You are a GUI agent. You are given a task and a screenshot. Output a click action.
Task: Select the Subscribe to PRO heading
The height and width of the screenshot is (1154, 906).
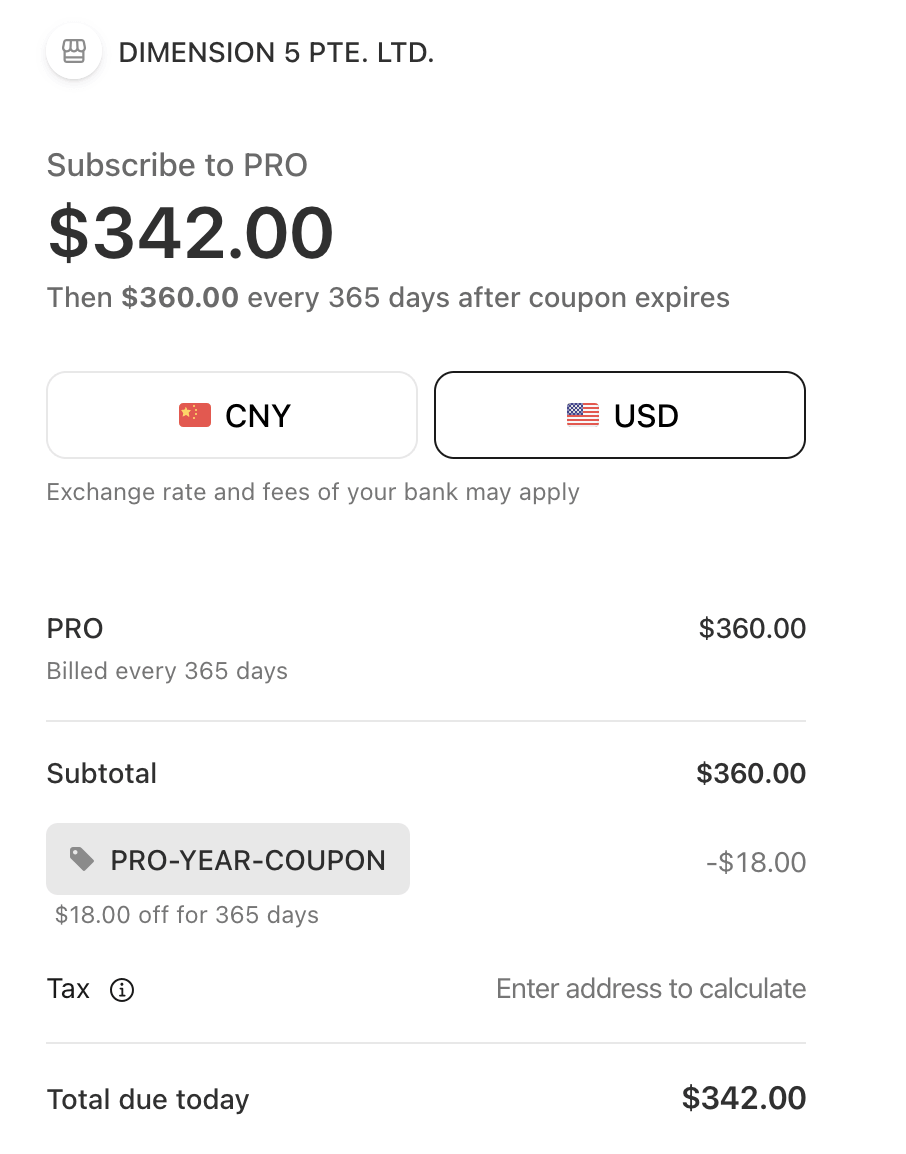(x=177, y=165)
